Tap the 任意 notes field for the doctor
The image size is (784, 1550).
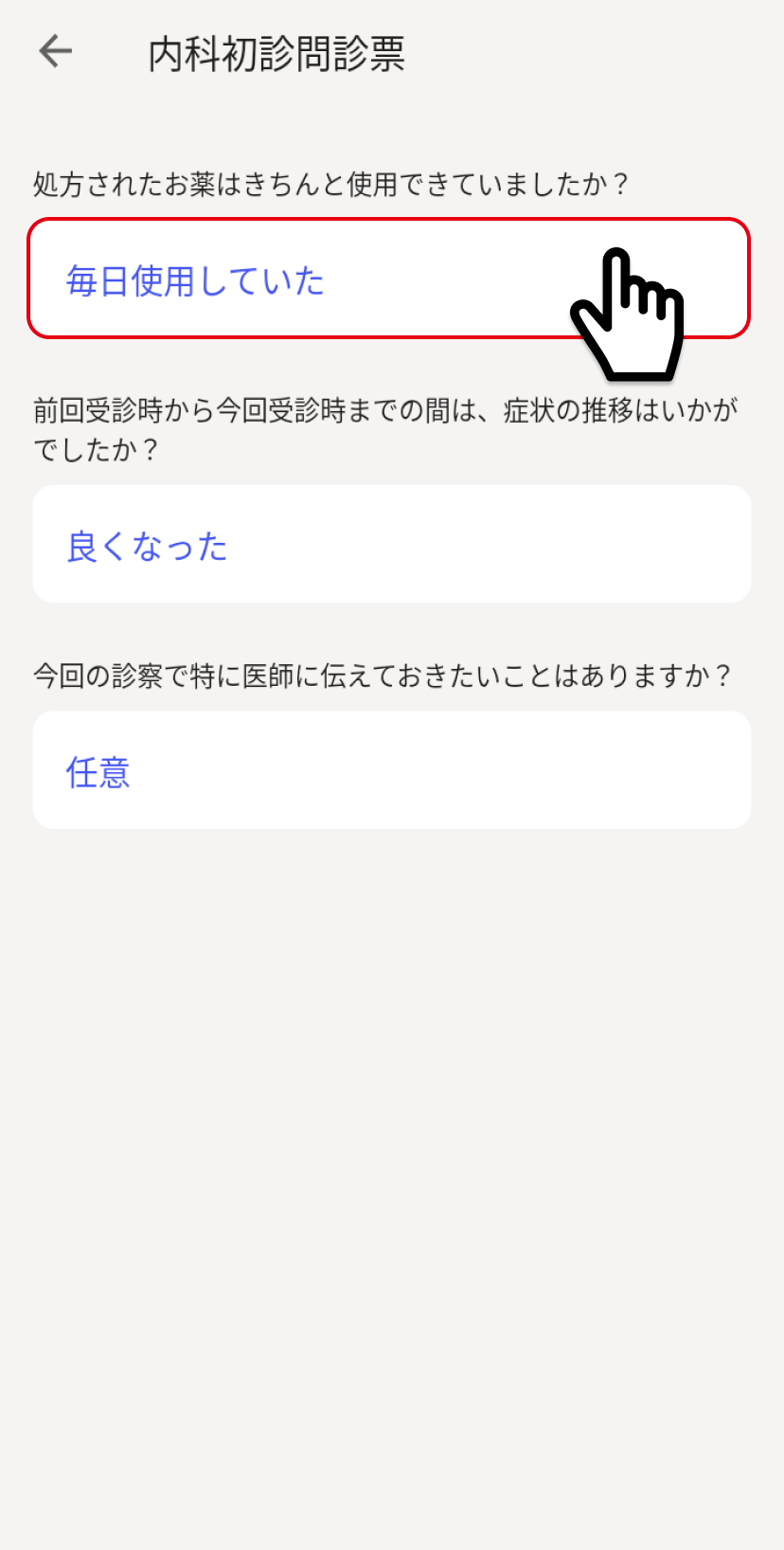click(x=391, y=771)
